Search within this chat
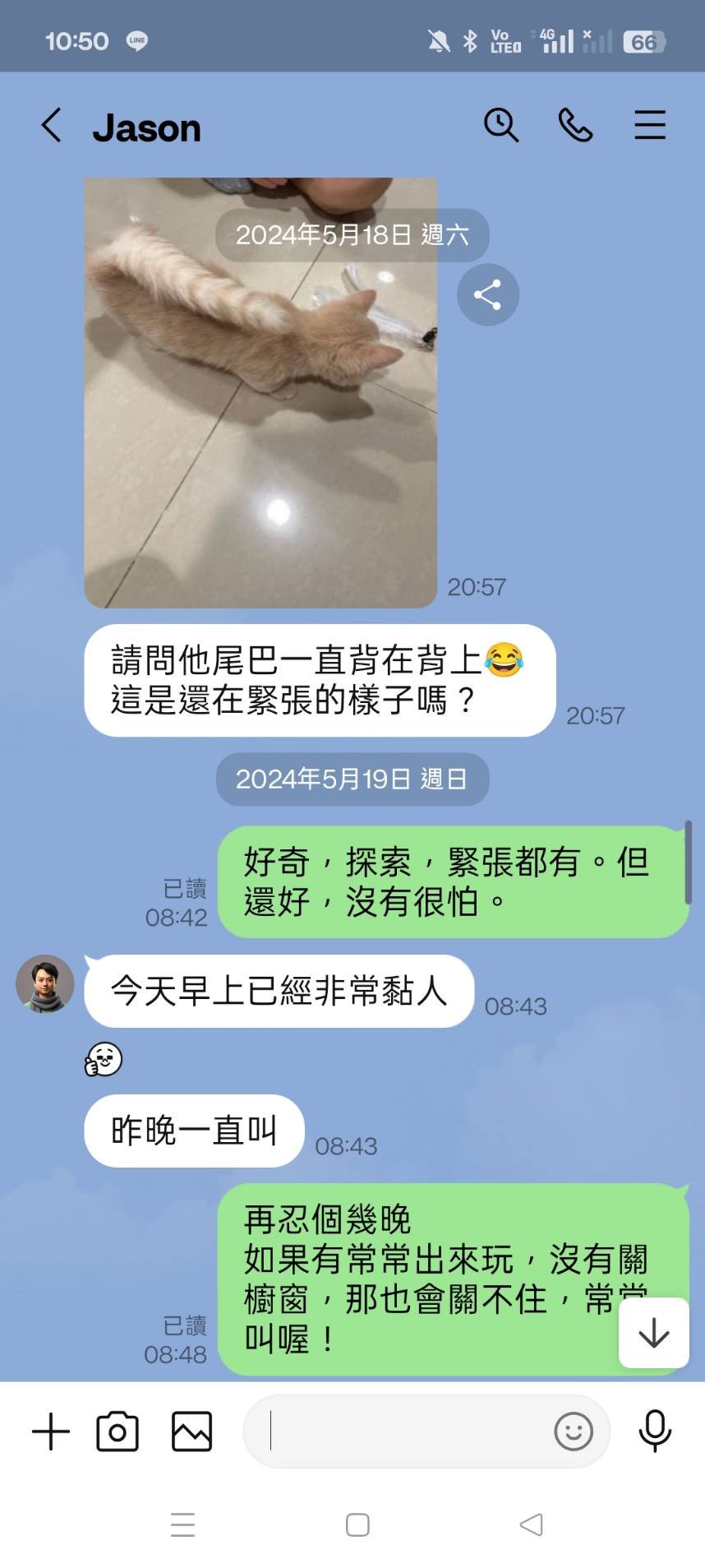The height and width of the screenshot is (1568, 705). [x=500, y=126]
